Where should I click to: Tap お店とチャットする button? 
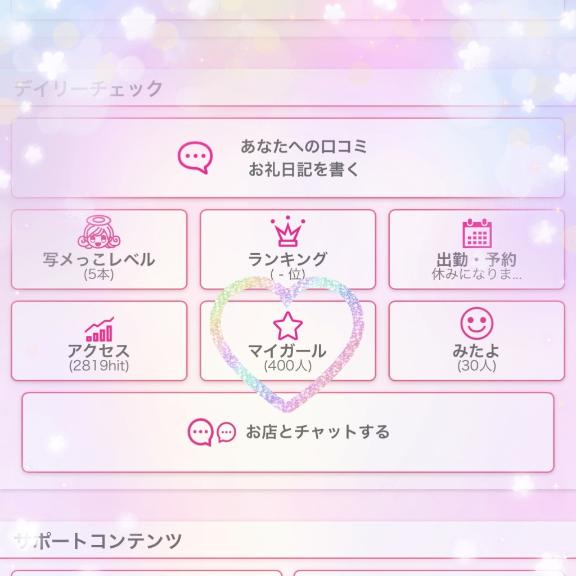coord(288,432)
